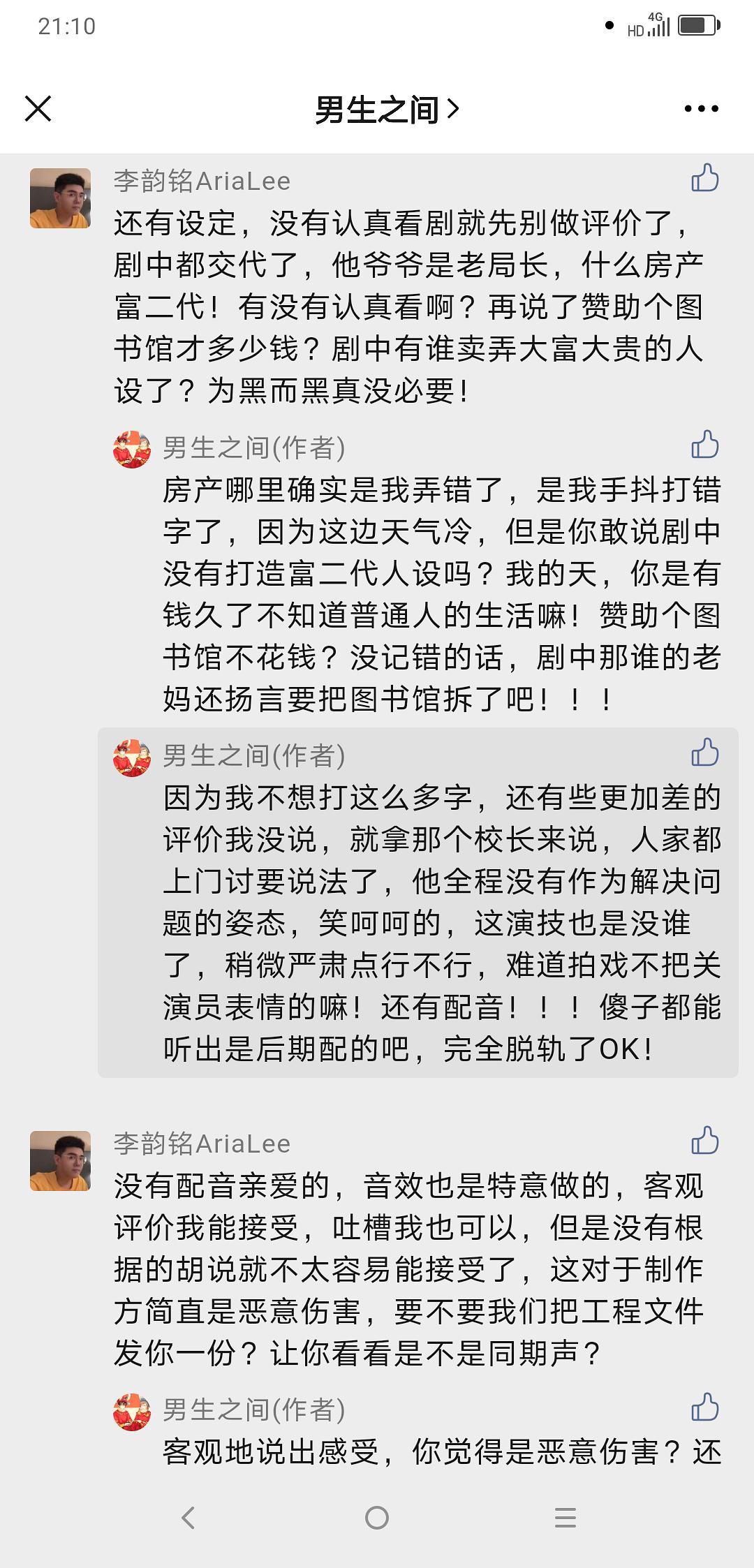Open the 男生之间 title link
The height and width of the screenshot is (1568, 754).
click(x=386, y=110)
